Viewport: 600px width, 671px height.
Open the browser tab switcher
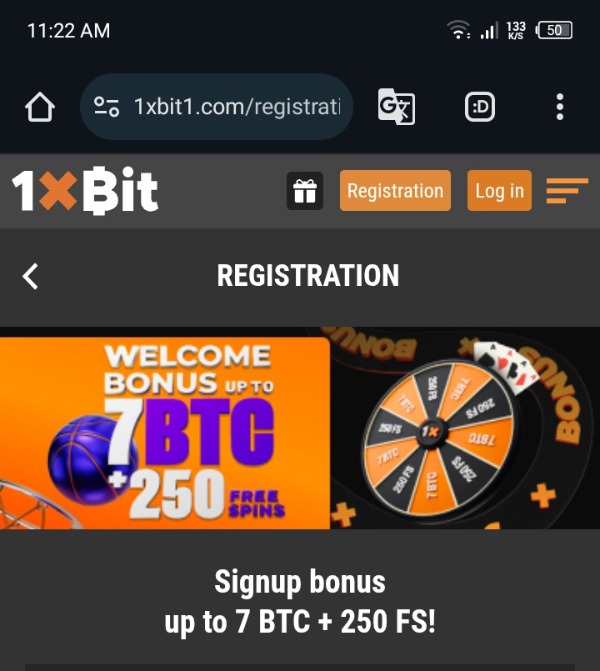(479, 107)
